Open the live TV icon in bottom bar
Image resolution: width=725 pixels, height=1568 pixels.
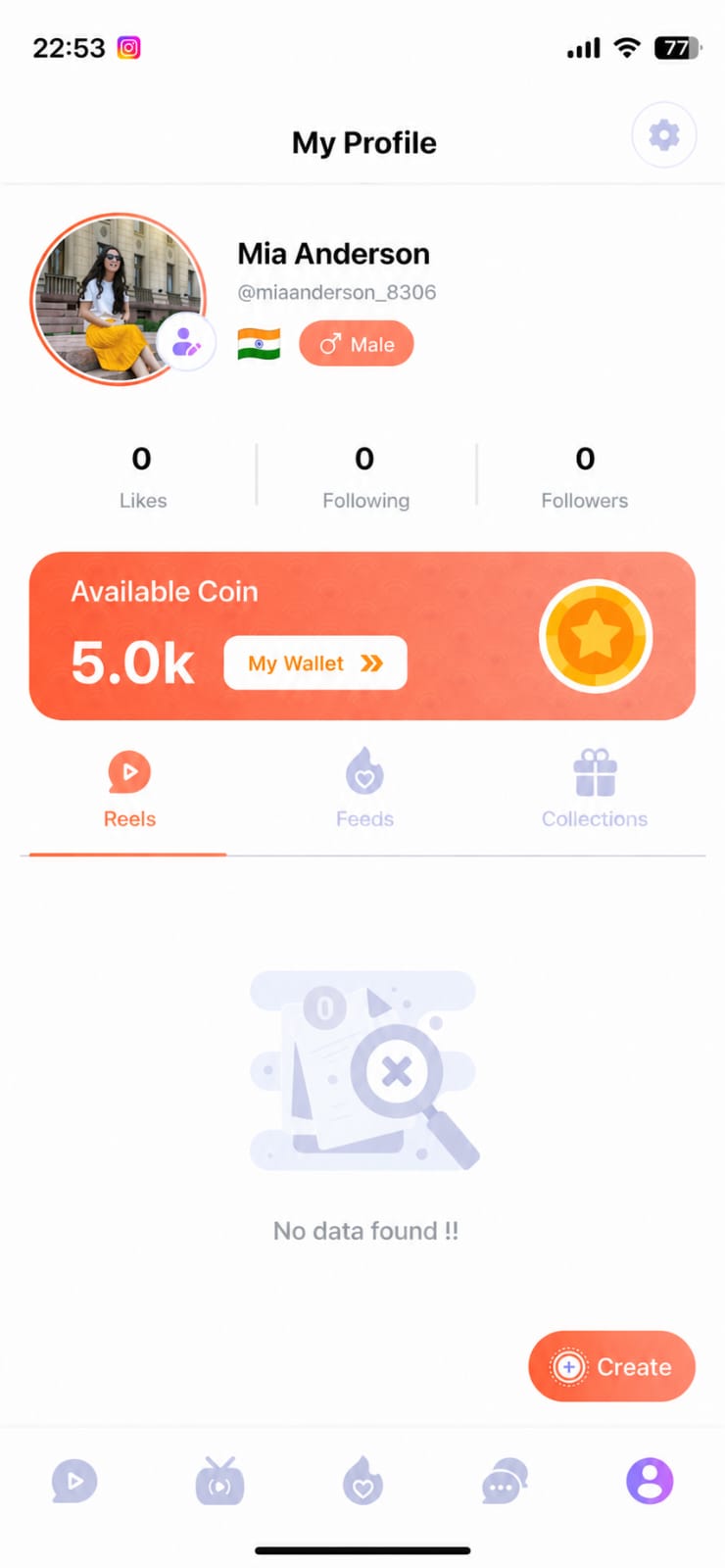[219, 1481]
